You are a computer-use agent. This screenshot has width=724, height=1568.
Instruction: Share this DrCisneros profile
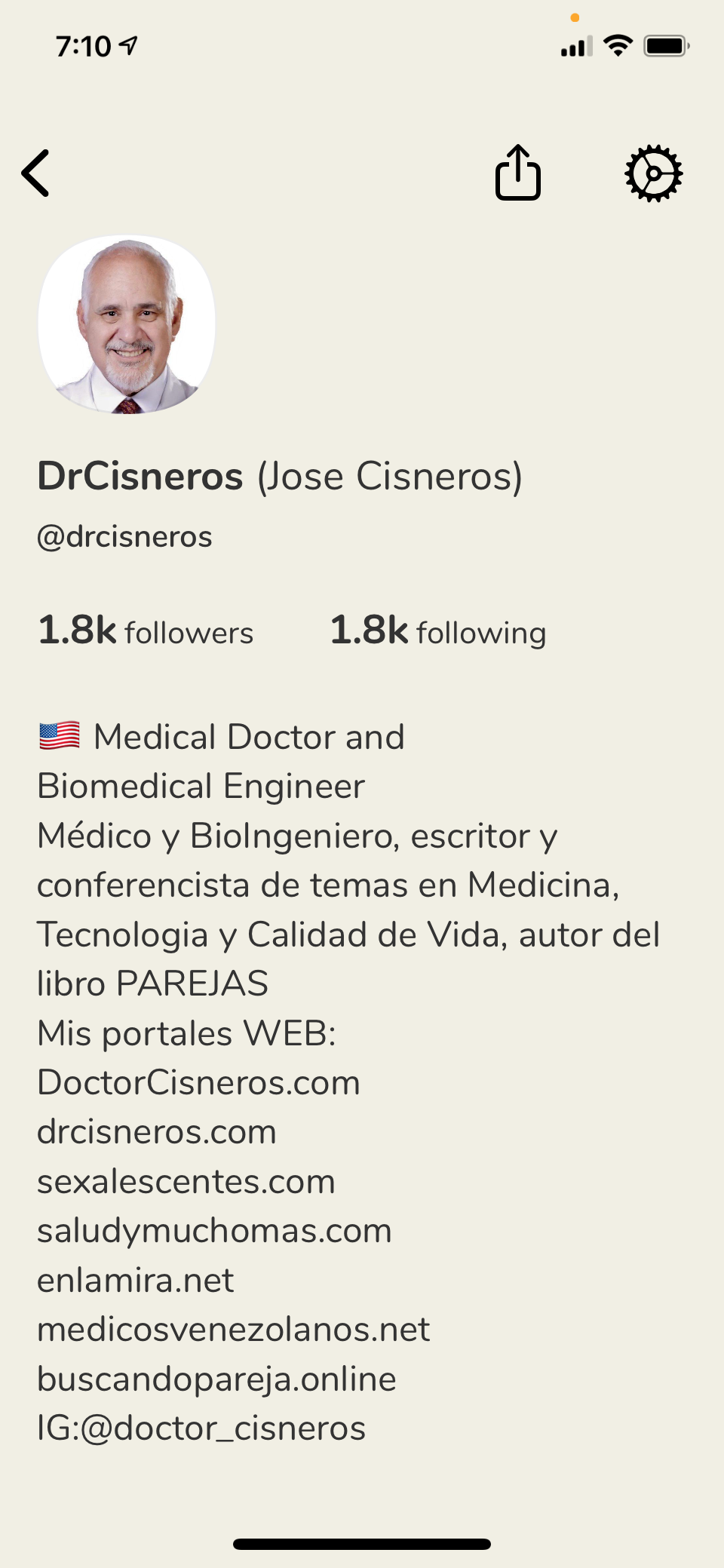[x=518, y=173]
